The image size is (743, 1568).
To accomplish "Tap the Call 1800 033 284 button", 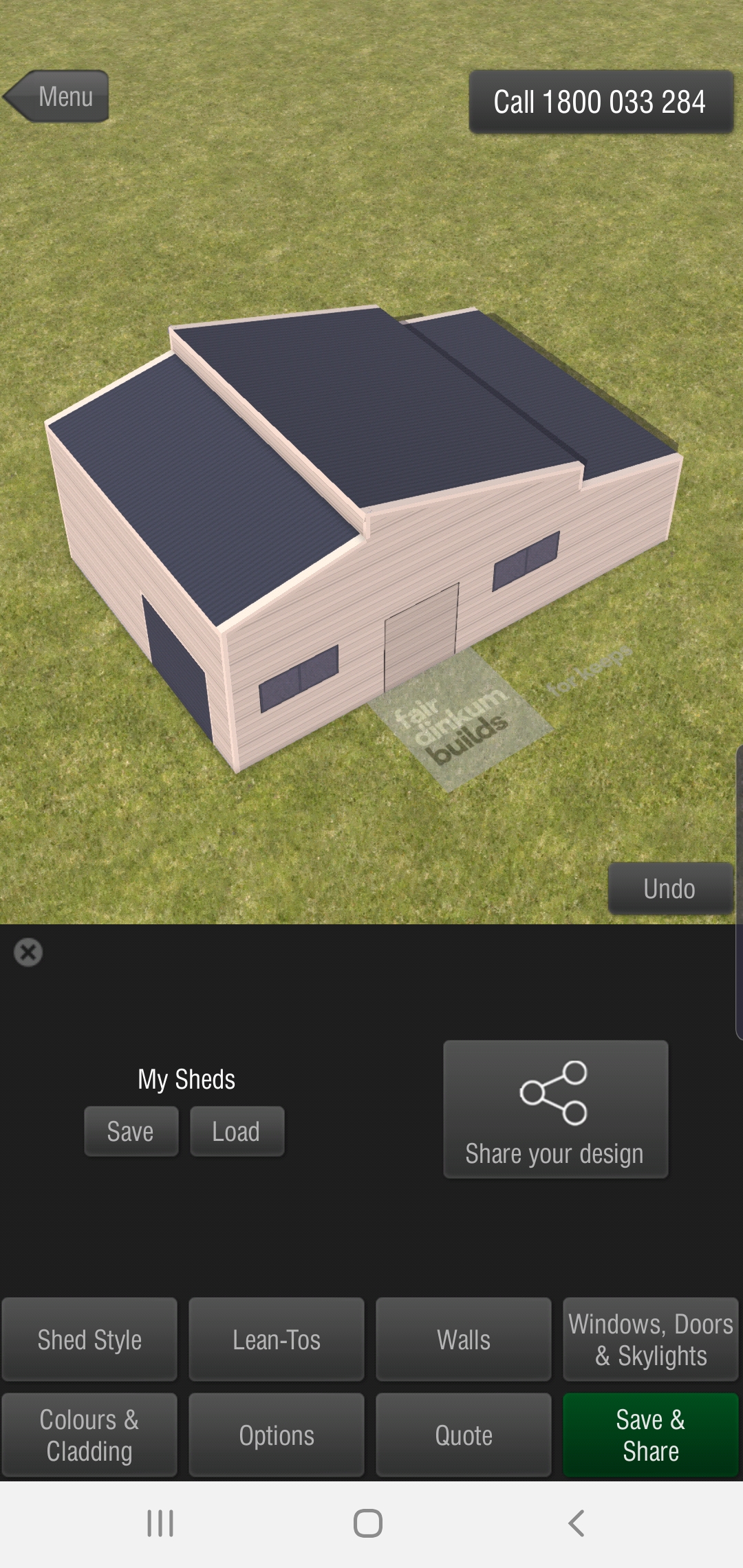I will [601, 102].
